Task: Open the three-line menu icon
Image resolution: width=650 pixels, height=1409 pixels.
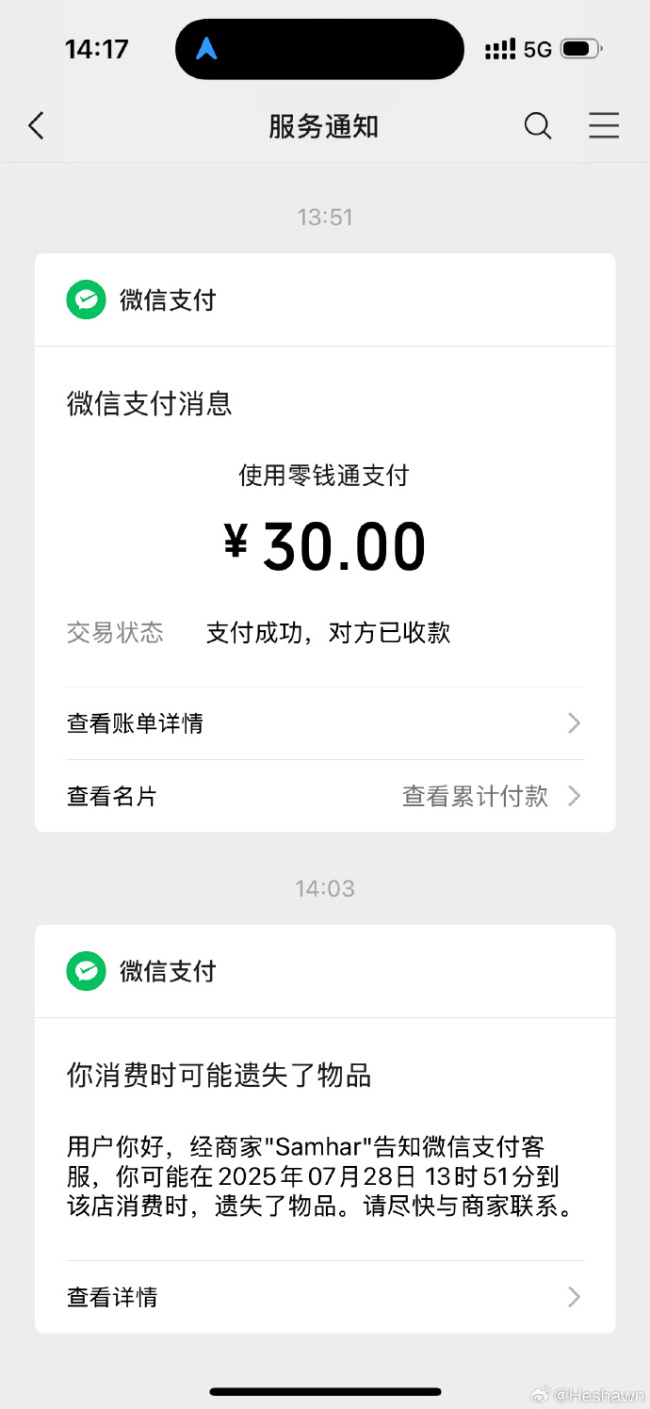Action: 604,126
